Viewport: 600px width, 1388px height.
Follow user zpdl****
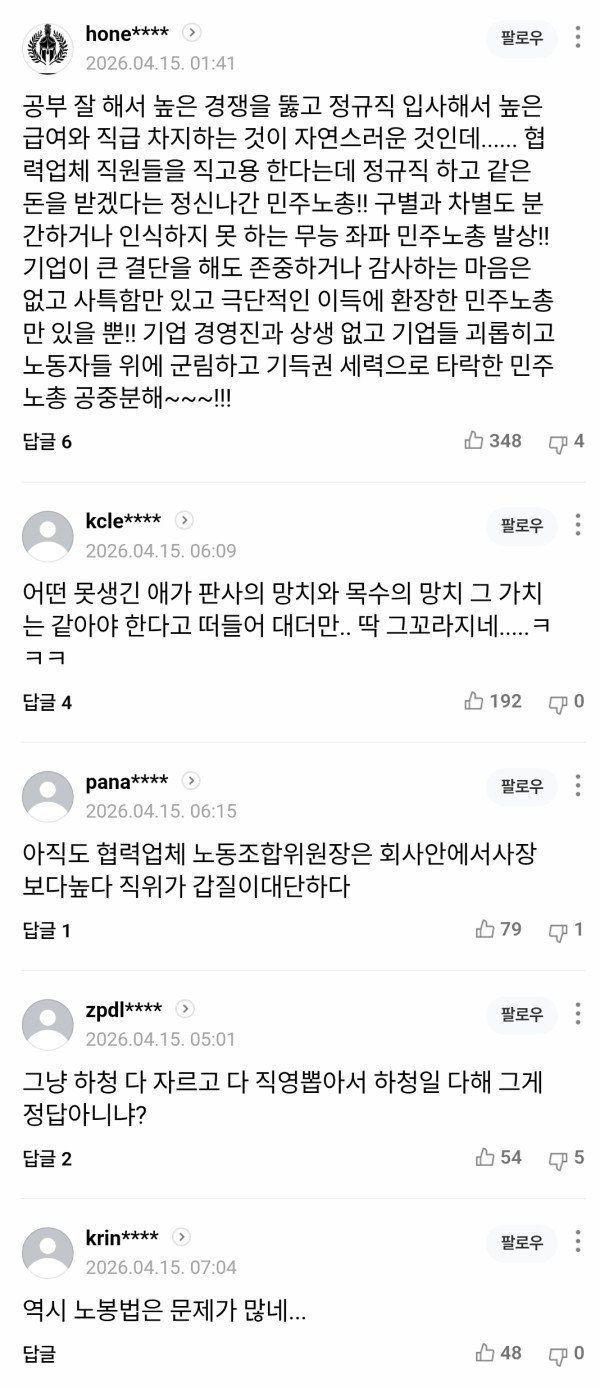coord(521,1014)
